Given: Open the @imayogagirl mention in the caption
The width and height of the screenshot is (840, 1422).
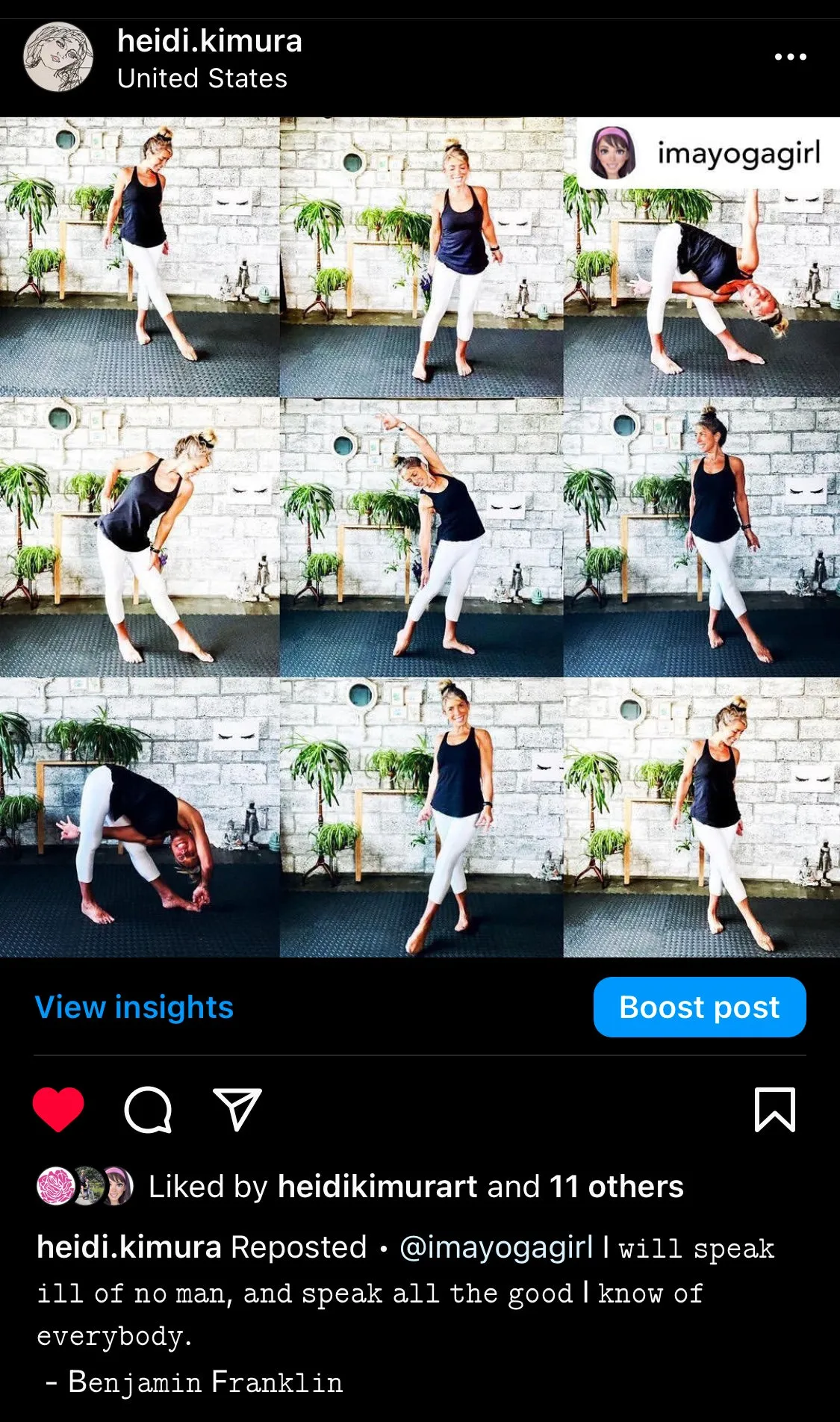Looking at the screenshot, I should (x=496, y=1247).
